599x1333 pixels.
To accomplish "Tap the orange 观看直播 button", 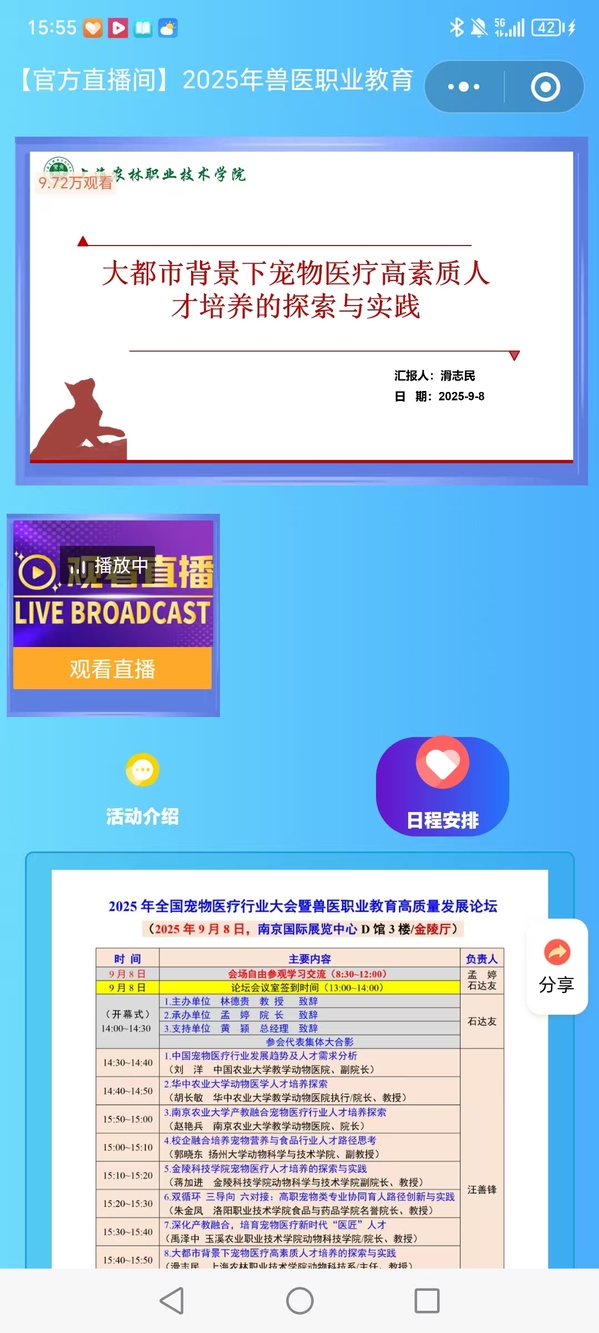I will point(112,668).
